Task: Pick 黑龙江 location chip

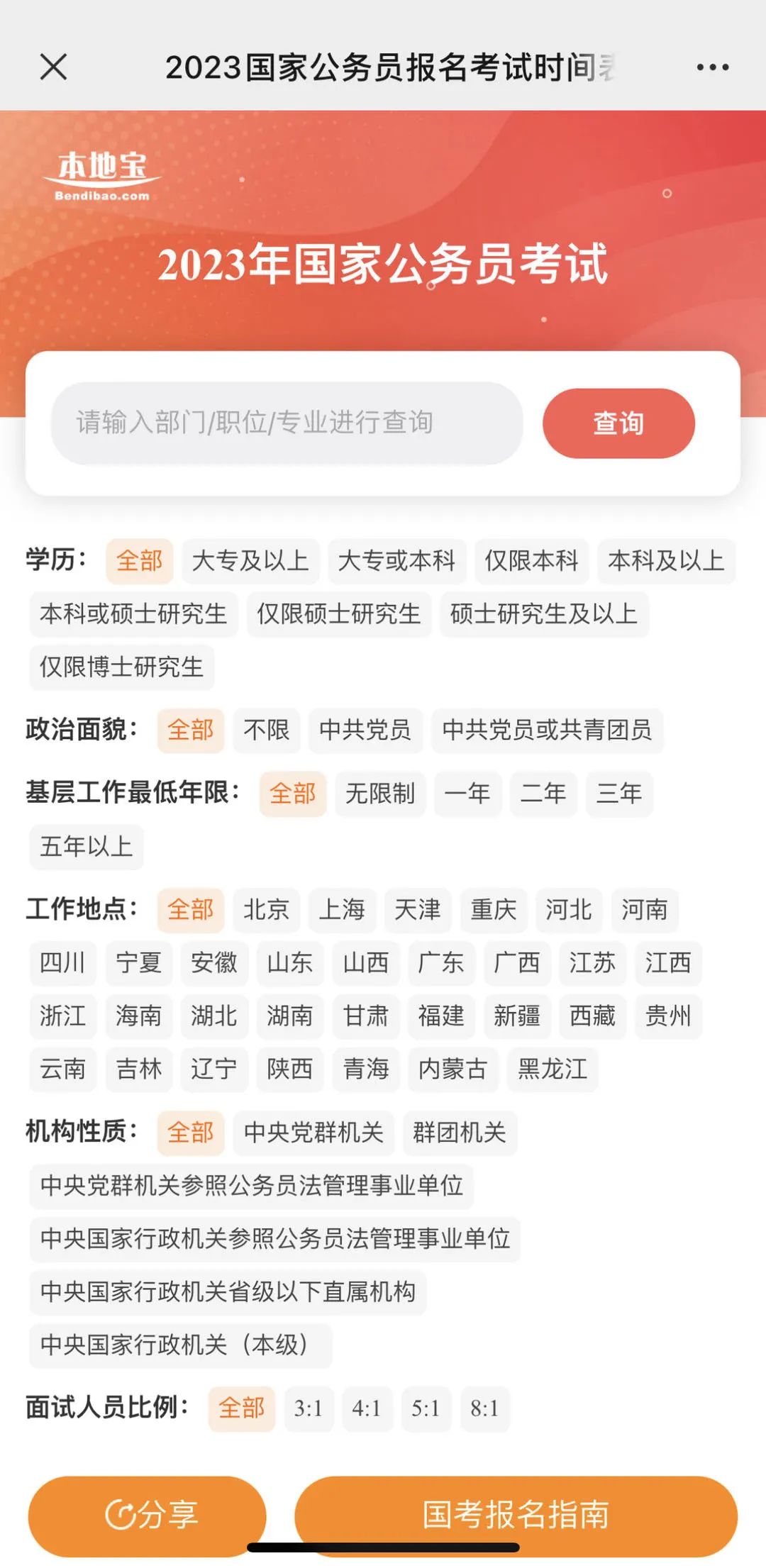Action: (553, 1069)
